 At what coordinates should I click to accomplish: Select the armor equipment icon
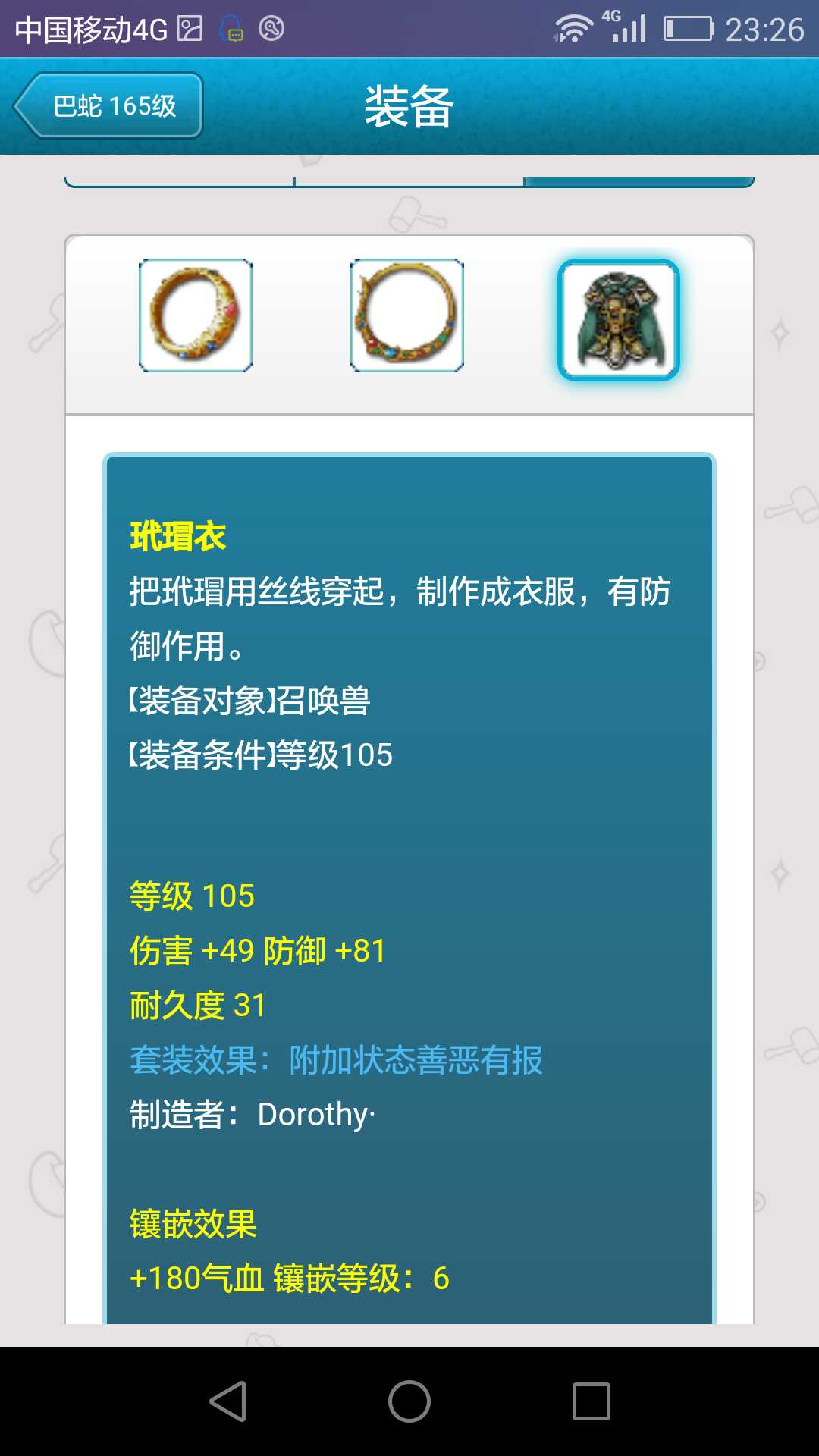pos(618,319)
